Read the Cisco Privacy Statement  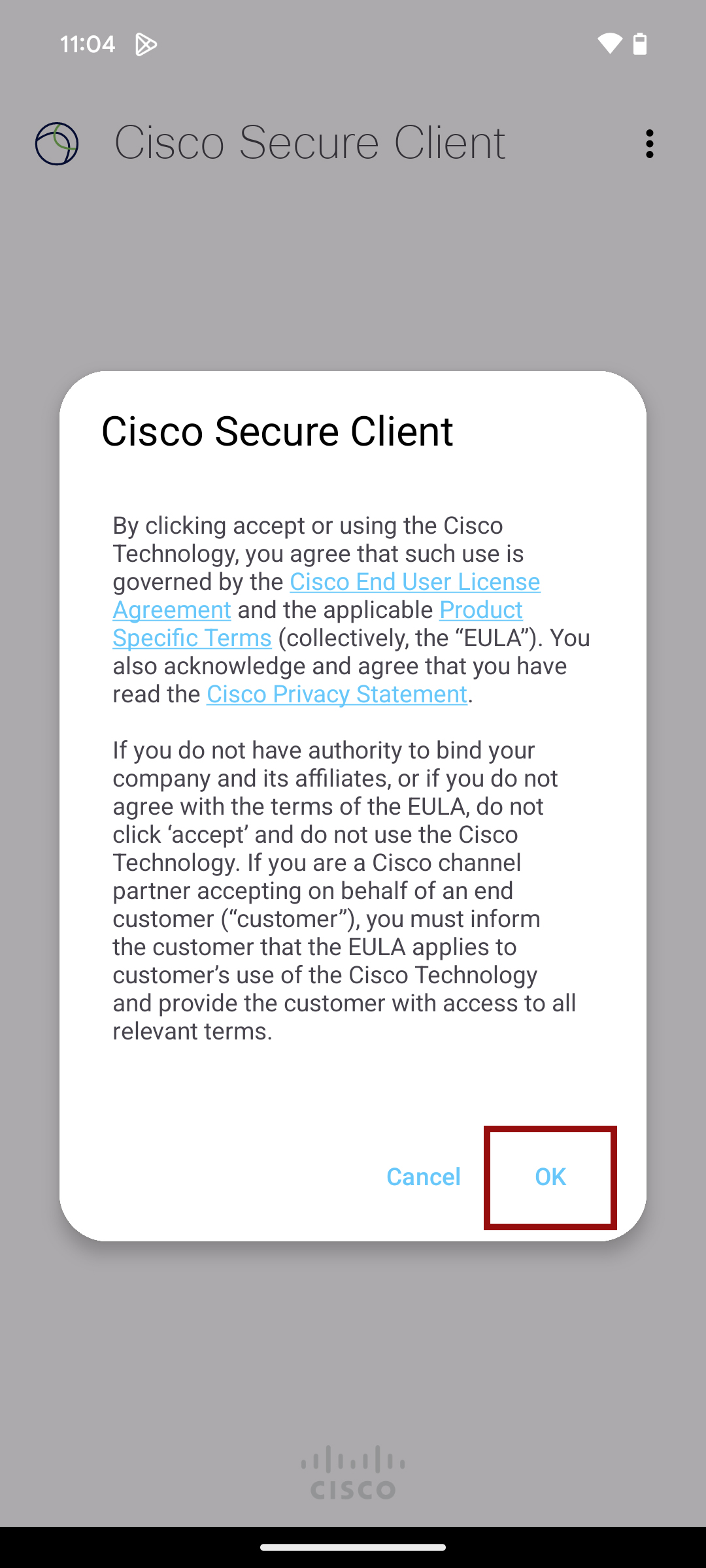[x=337, y=694]
